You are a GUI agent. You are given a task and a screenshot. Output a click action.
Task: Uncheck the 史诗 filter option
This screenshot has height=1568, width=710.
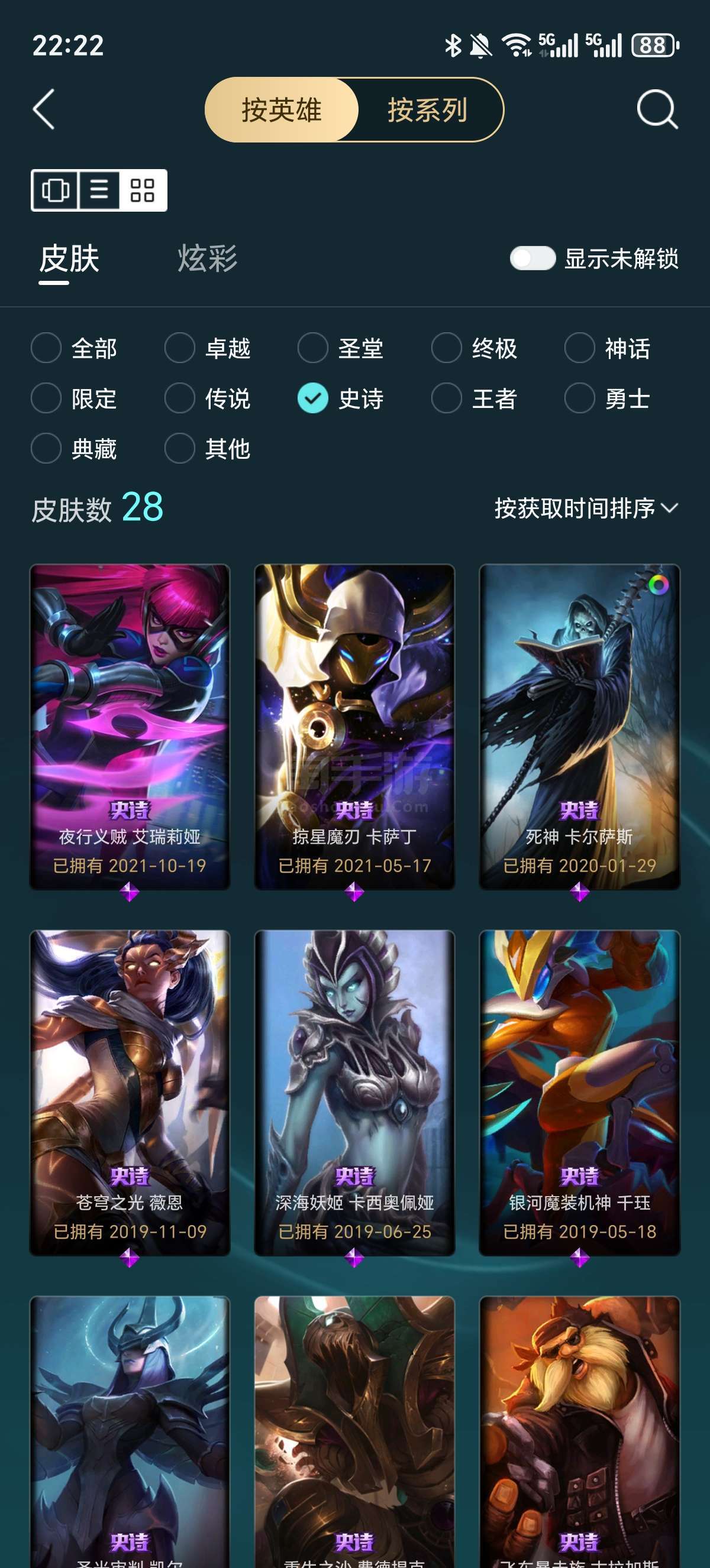341,399
